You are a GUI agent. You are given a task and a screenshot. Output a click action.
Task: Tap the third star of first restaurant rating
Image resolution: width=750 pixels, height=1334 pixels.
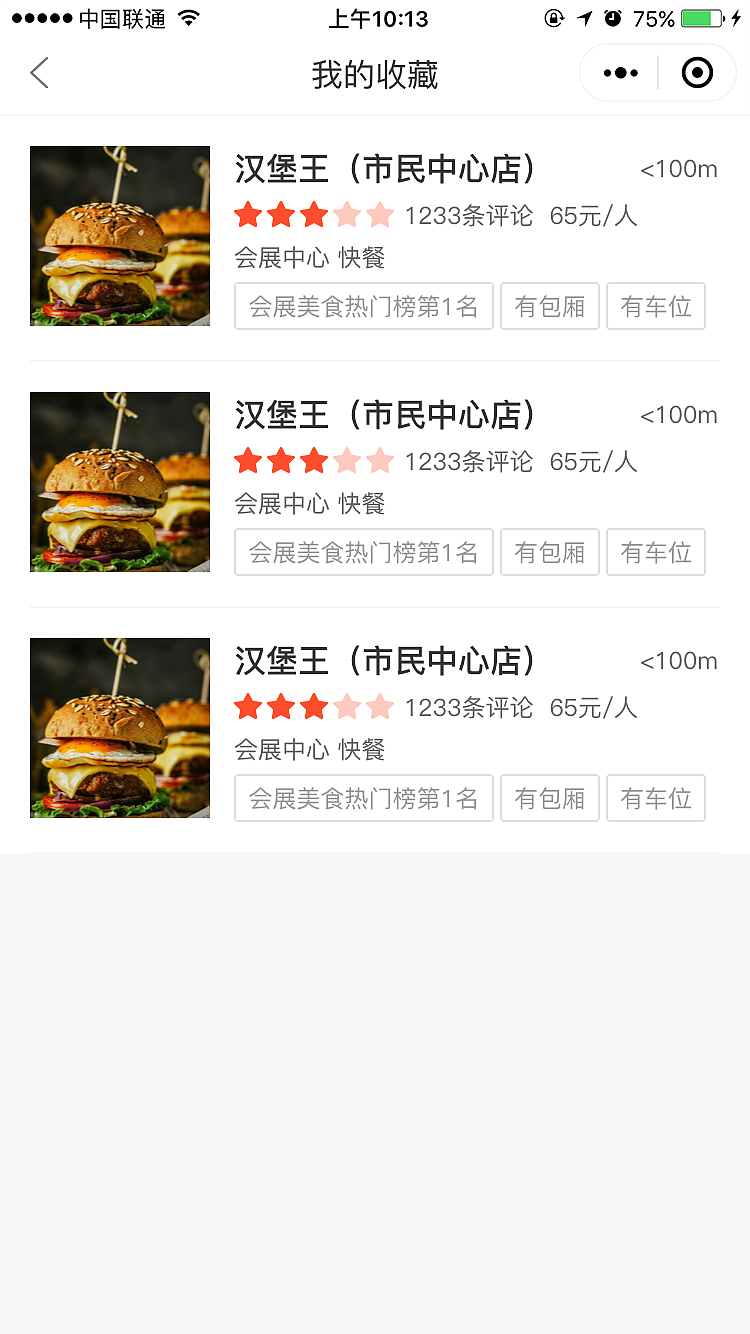point(314,215)
